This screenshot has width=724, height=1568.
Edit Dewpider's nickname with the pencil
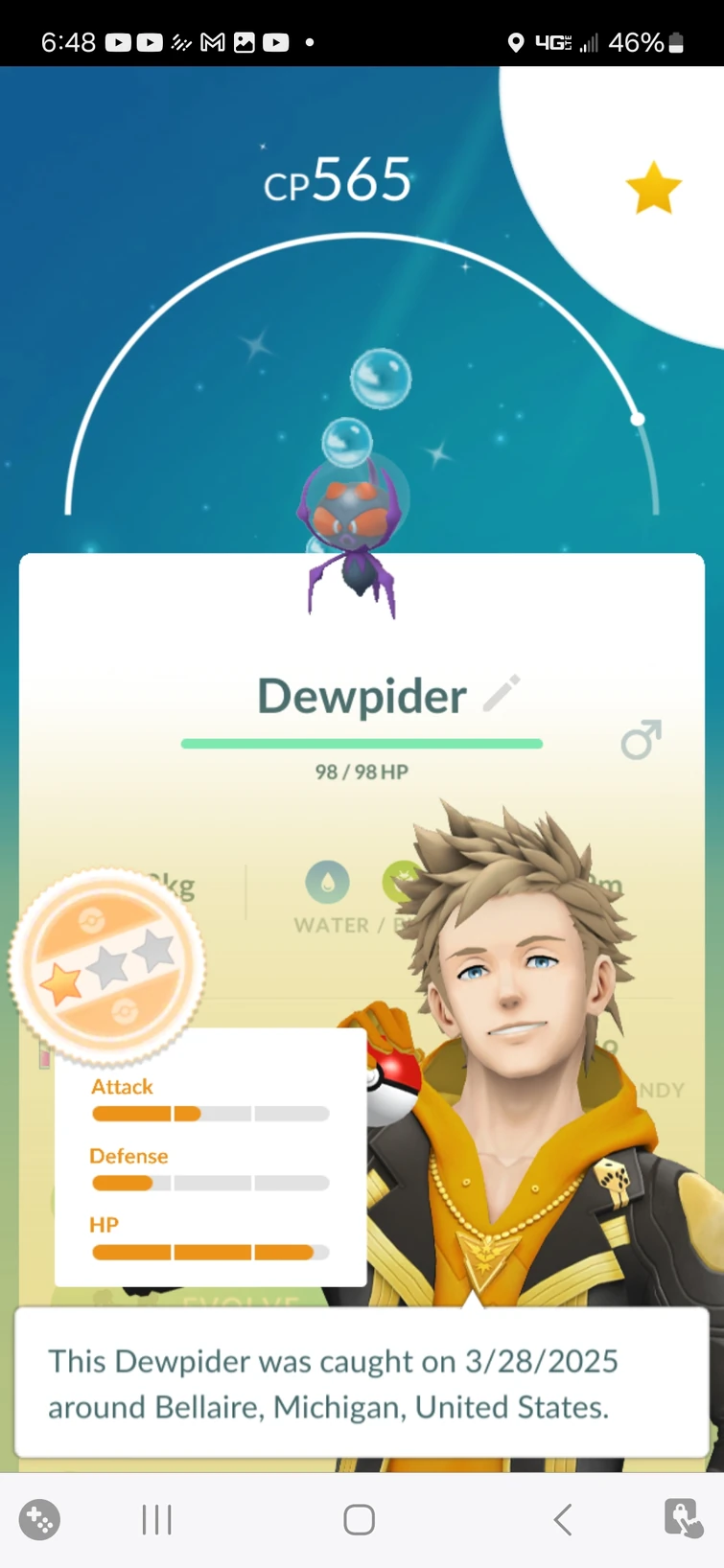click(x=502, y=693)
